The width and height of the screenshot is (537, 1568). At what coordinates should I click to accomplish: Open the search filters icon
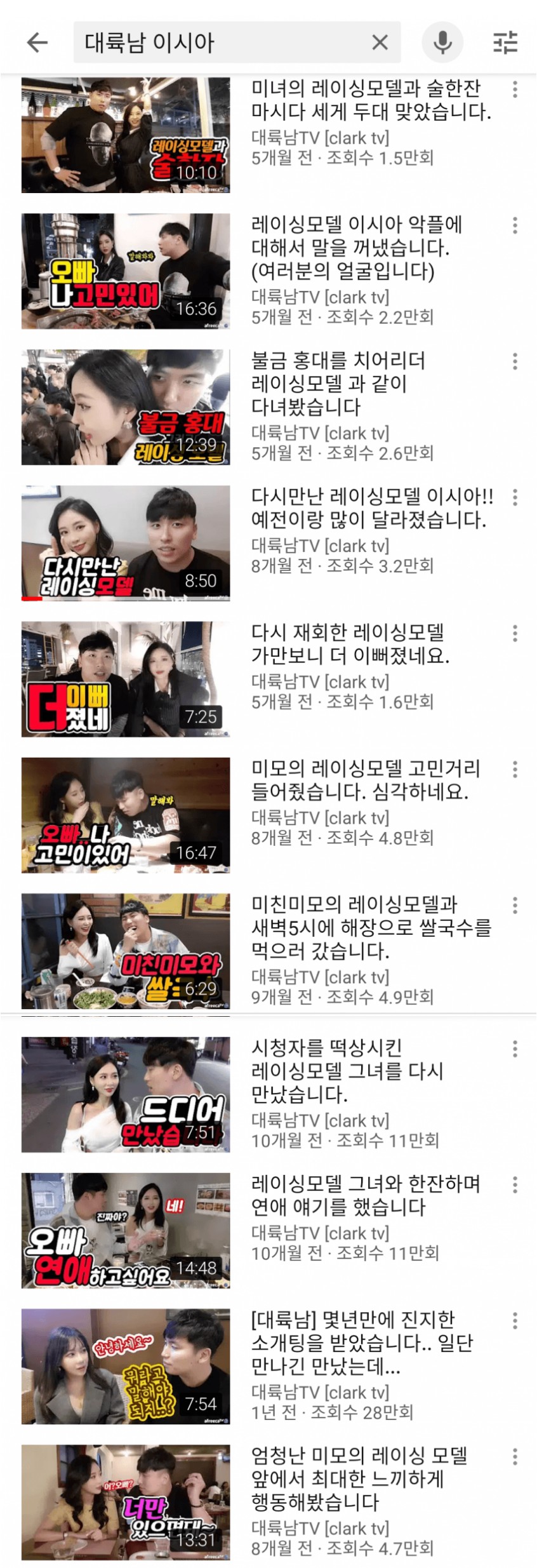tap(505, 43)
